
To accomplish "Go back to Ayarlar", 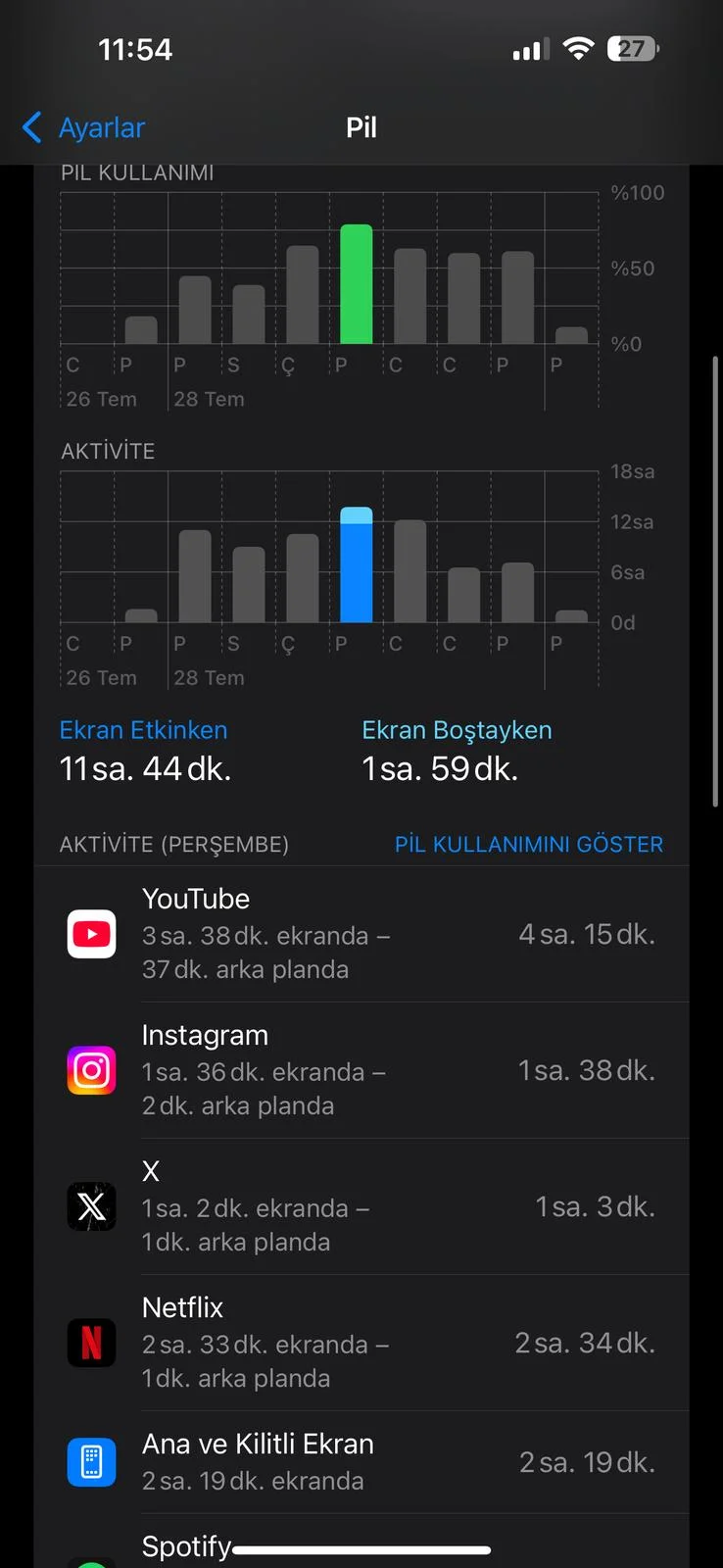I will coord(84,127).
